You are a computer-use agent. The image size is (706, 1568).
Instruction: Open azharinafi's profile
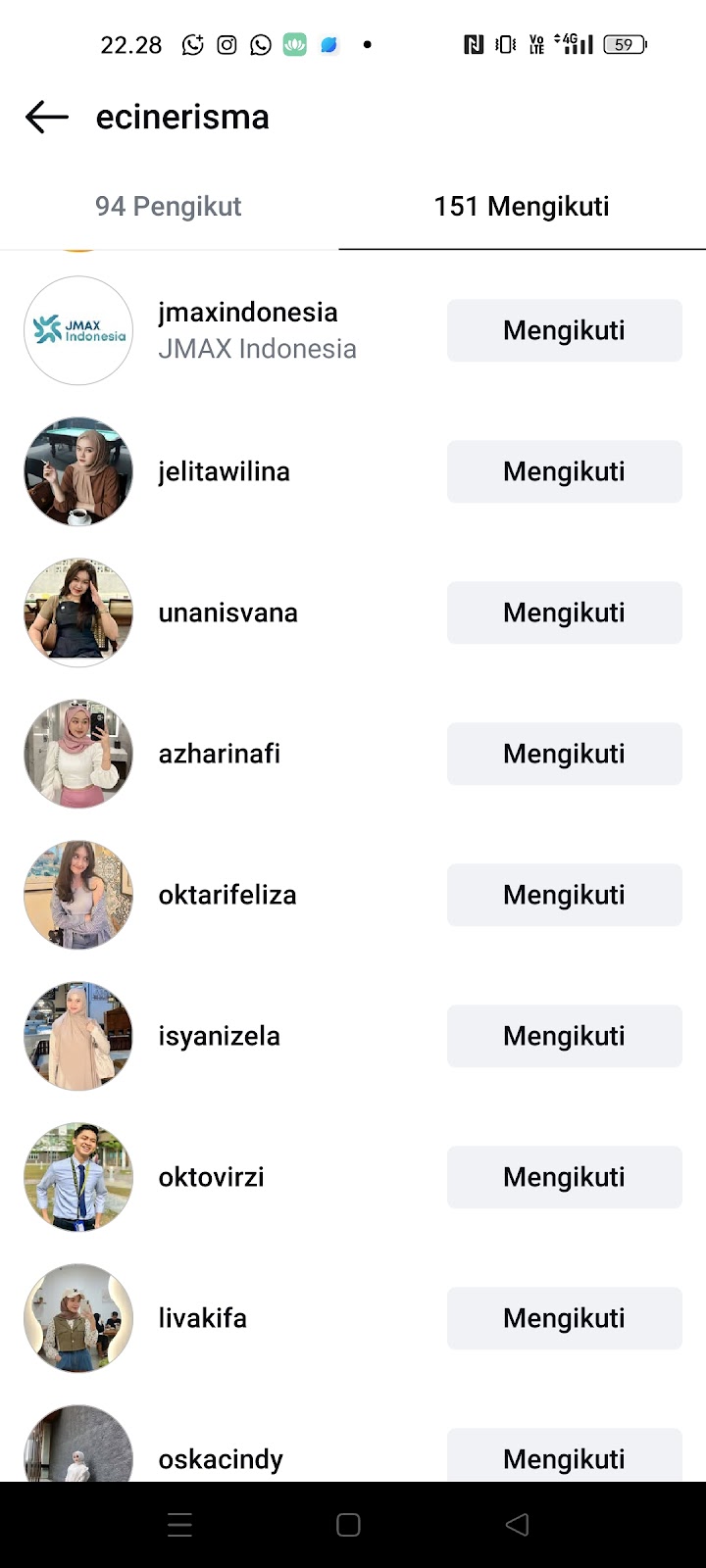click(219, 754)
